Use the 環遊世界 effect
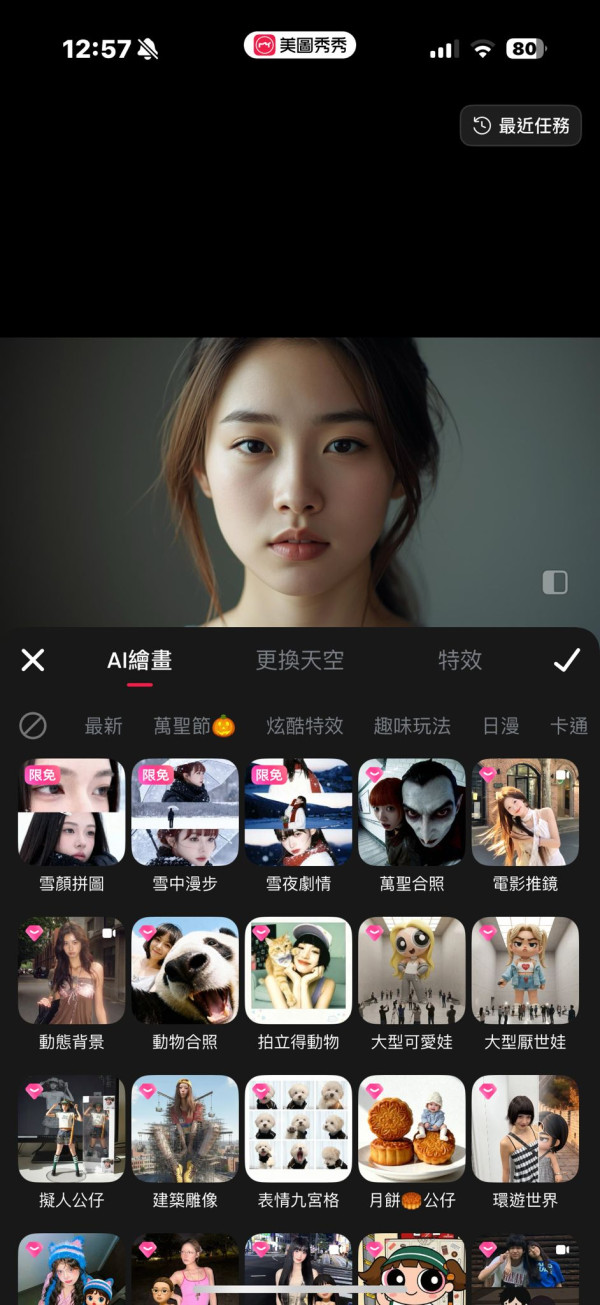Screen dimensions: 600x1305 pyautogui.click(x=525, y=1128)
